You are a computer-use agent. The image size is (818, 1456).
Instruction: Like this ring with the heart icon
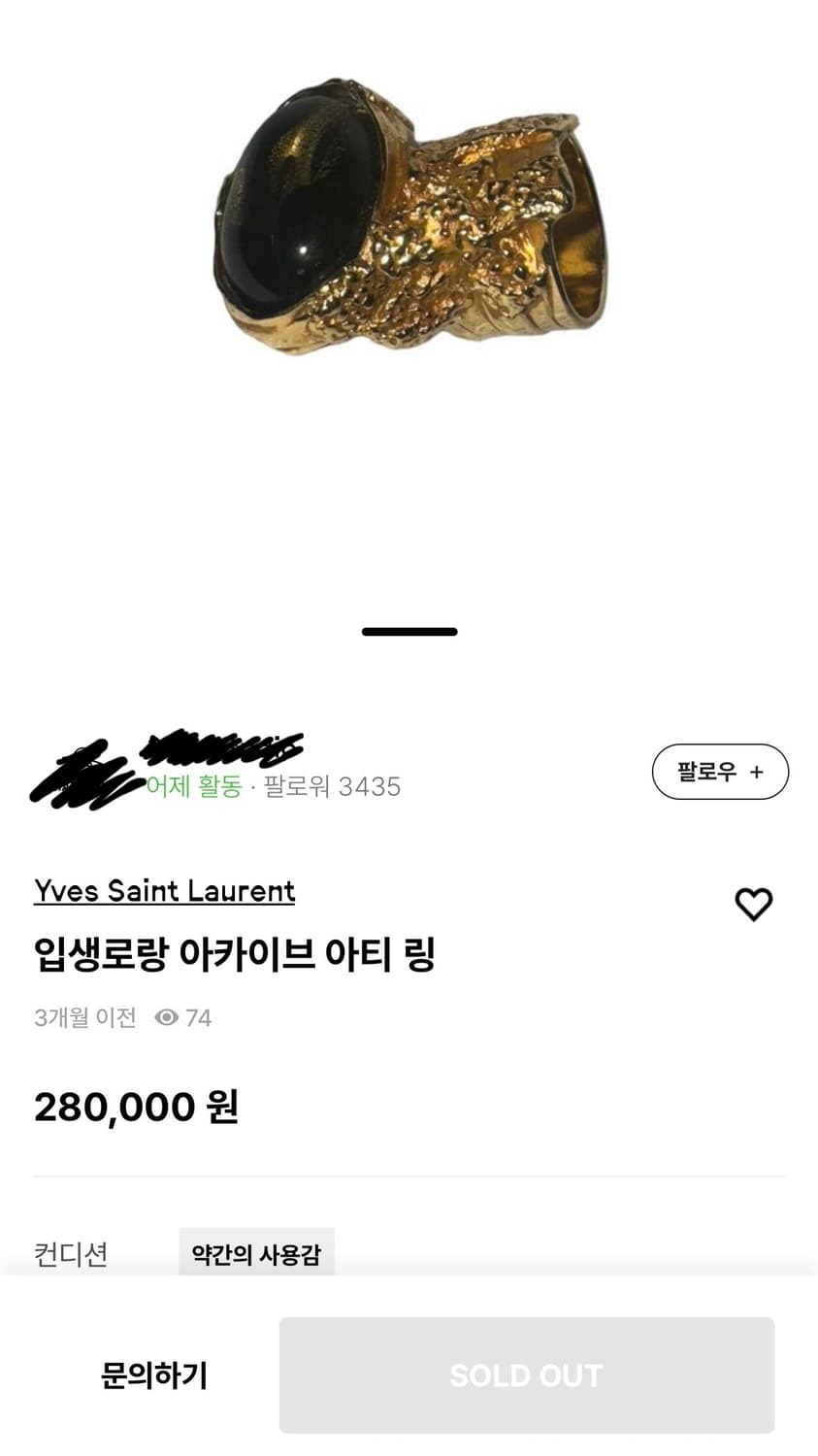coord(753,904)
